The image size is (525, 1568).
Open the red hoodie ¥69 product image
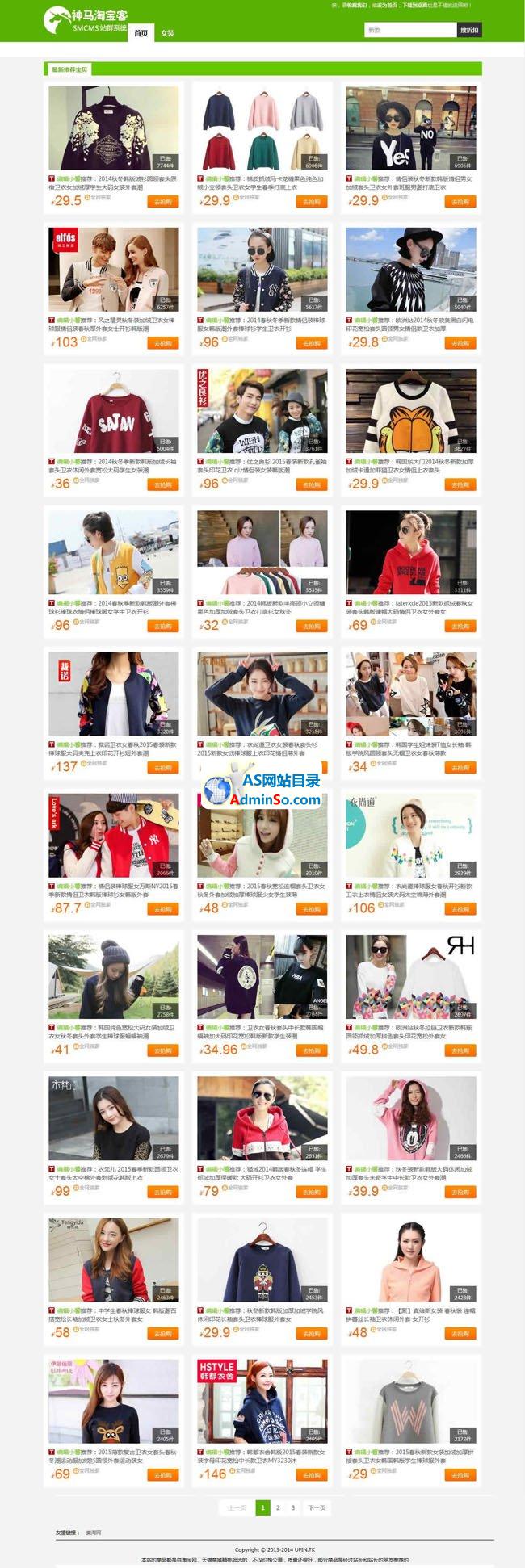pyautogui.click(x=410, y=552)
